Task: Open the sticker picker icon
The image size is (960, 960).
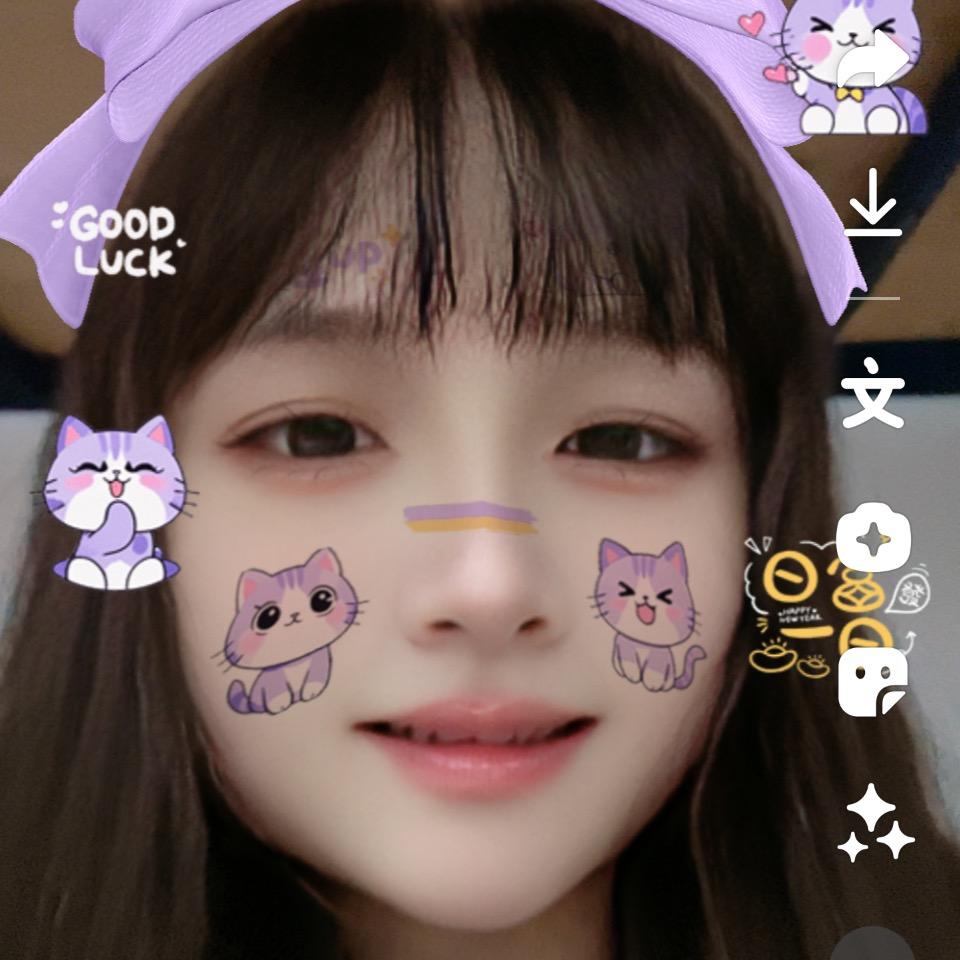Action: (x=872, y=681)
